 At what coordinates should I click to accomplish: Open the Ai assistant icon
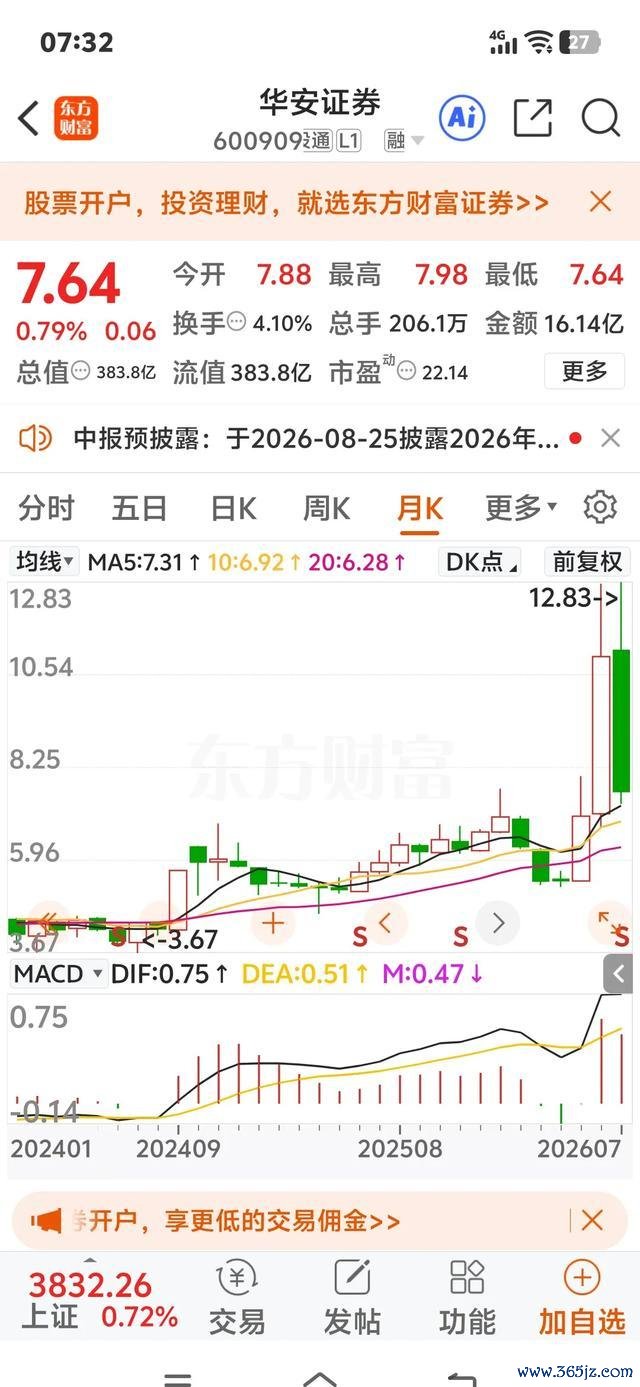(462, 118)
